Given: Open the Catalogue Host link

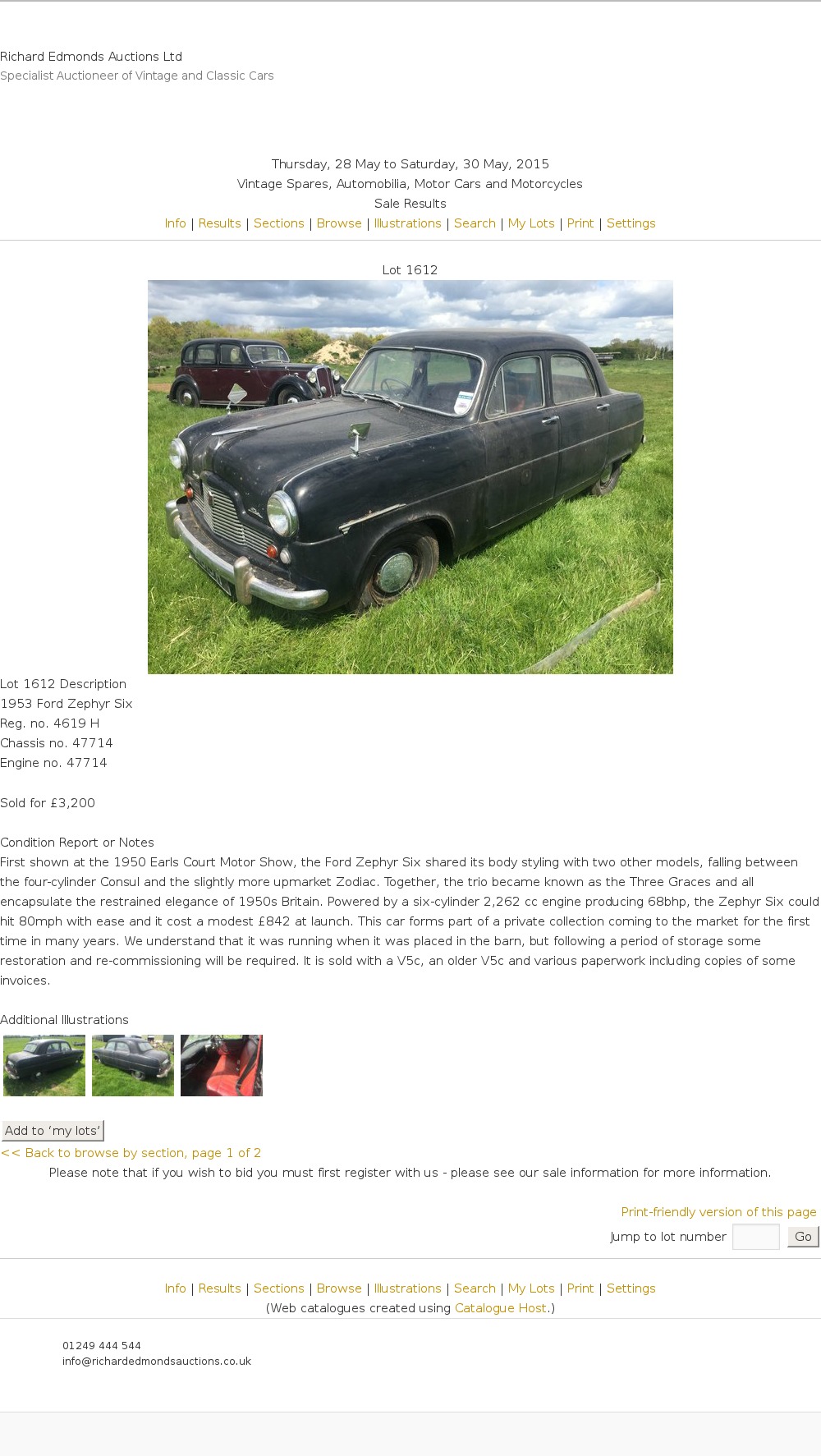Looking at the screenshot, I should [x=501, y=1308].
